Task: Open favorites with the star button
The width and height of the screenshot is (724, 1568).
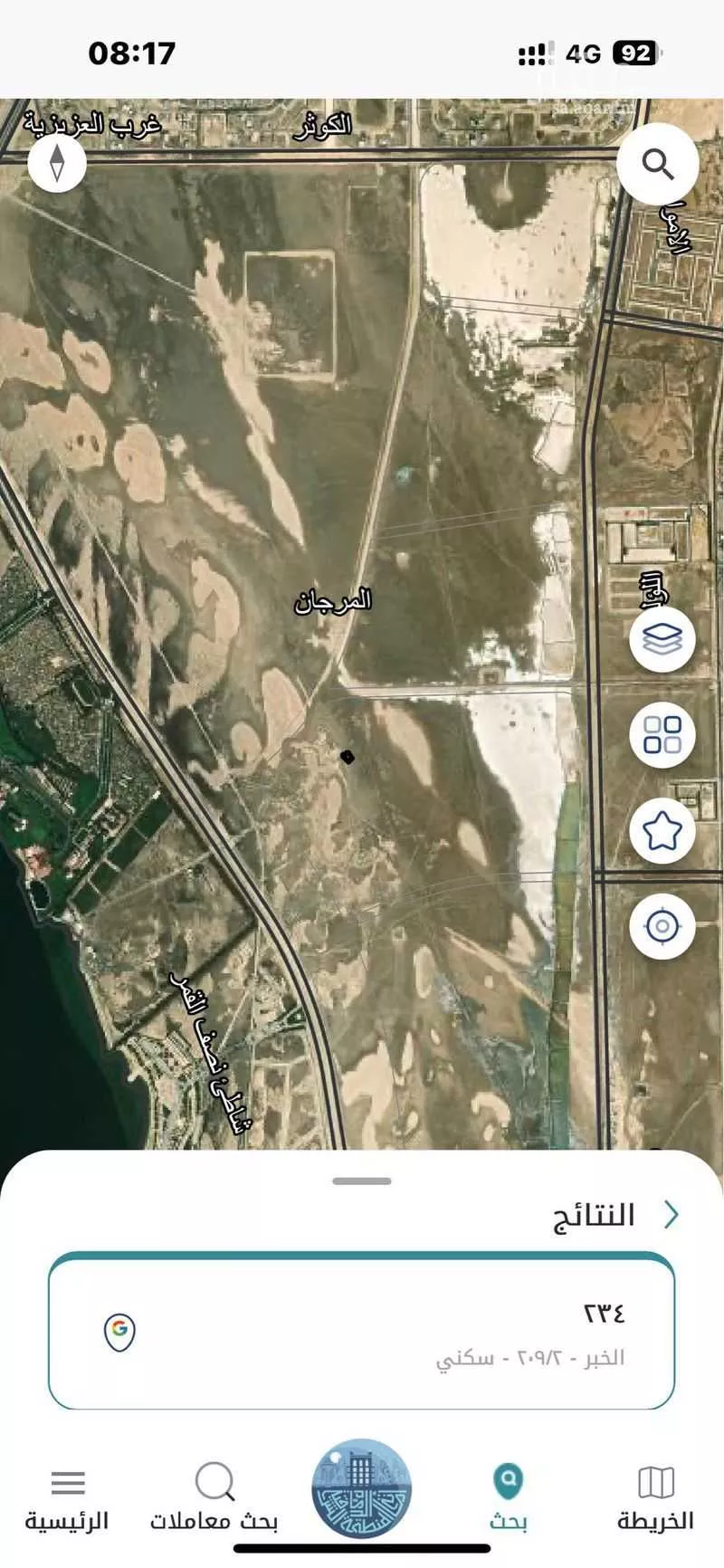Action: pos(662,830)
